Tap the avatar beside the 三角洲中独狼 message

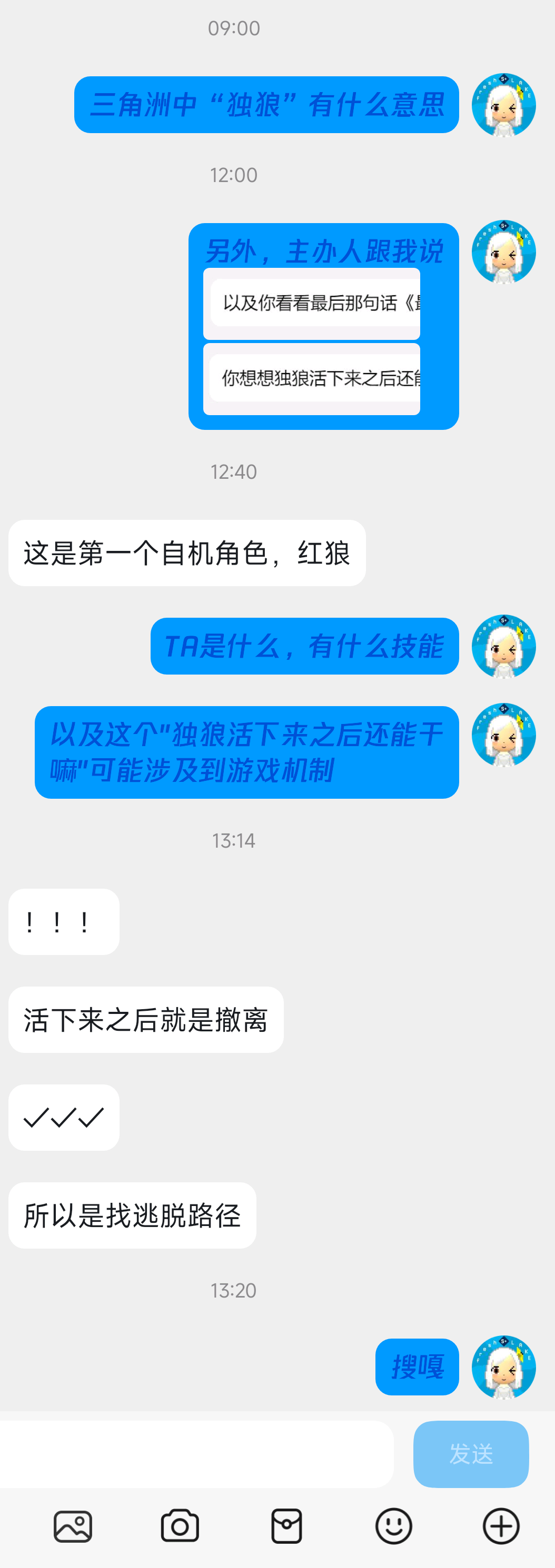pyautogui.click(x=503, y=105)
